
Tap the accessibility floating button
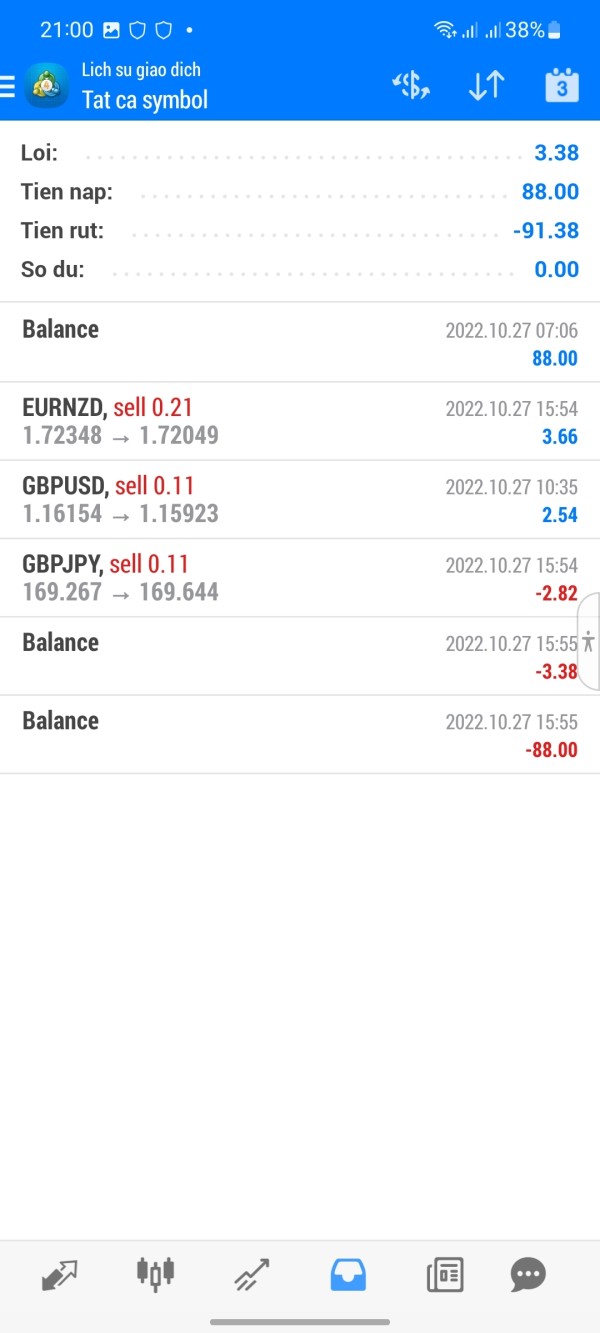[x=588, y=641]
